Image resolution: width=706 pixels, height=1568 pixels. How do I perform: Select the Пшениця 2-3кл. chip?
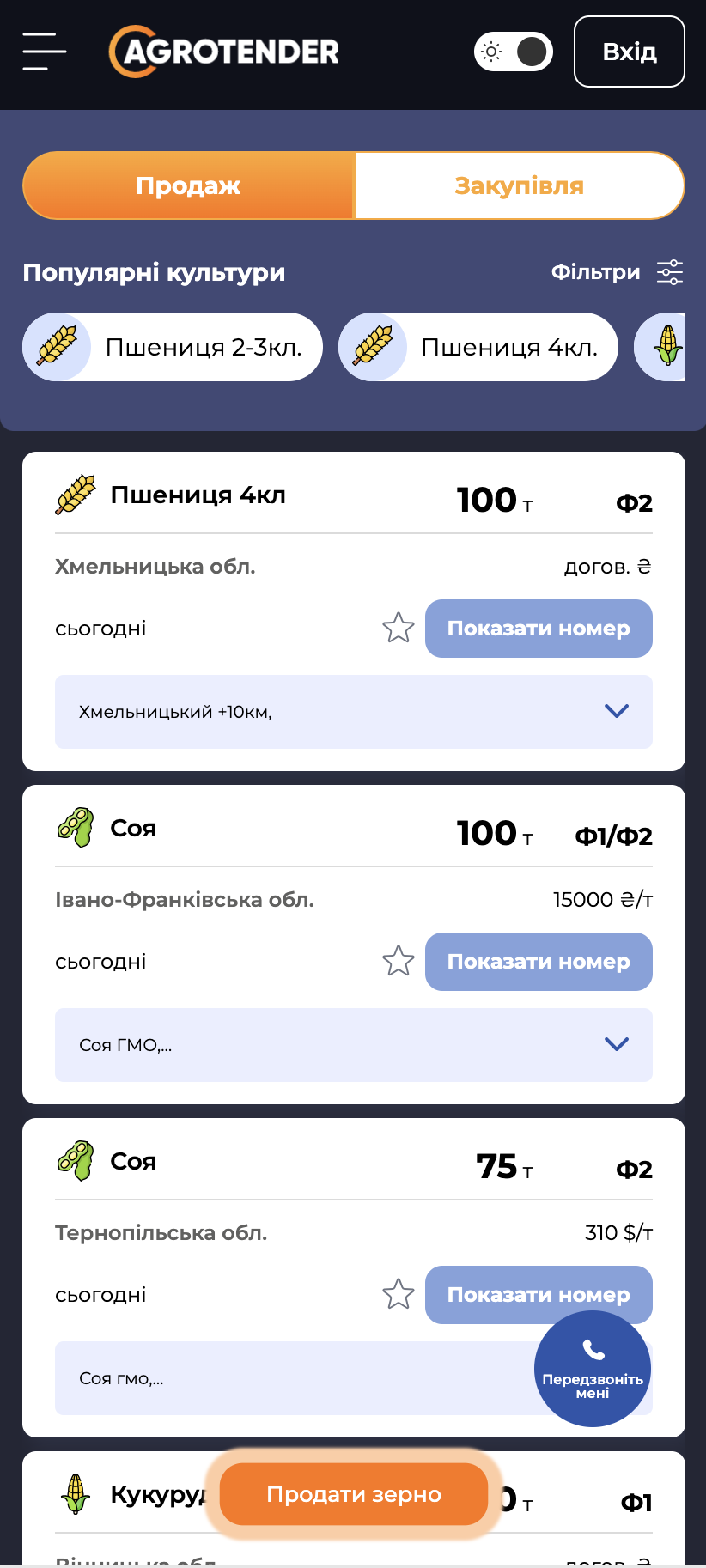[173, 347]
